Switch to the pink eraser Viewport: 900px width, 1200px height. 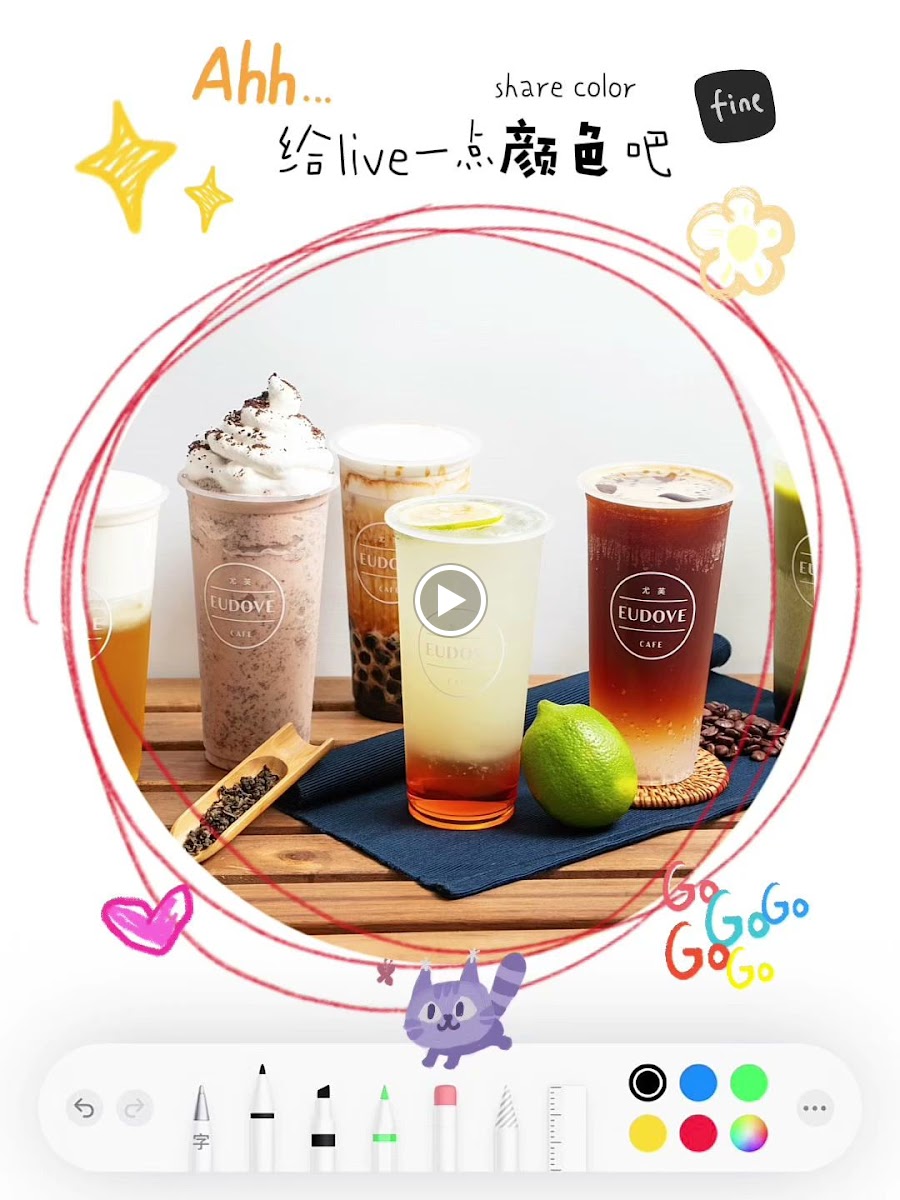pos(445,1128)
